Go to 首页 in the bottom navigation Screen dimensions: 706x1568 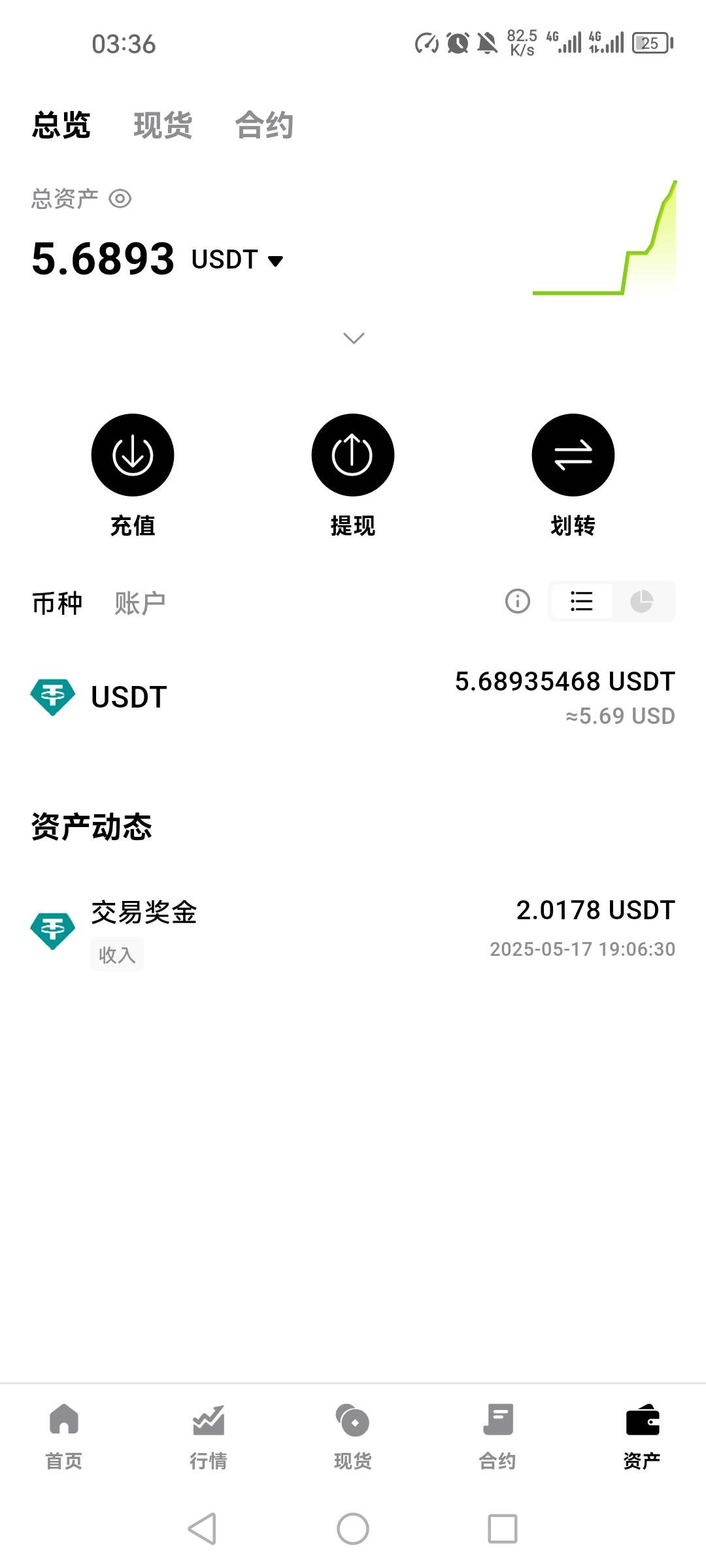click(x=64, y=1436)
